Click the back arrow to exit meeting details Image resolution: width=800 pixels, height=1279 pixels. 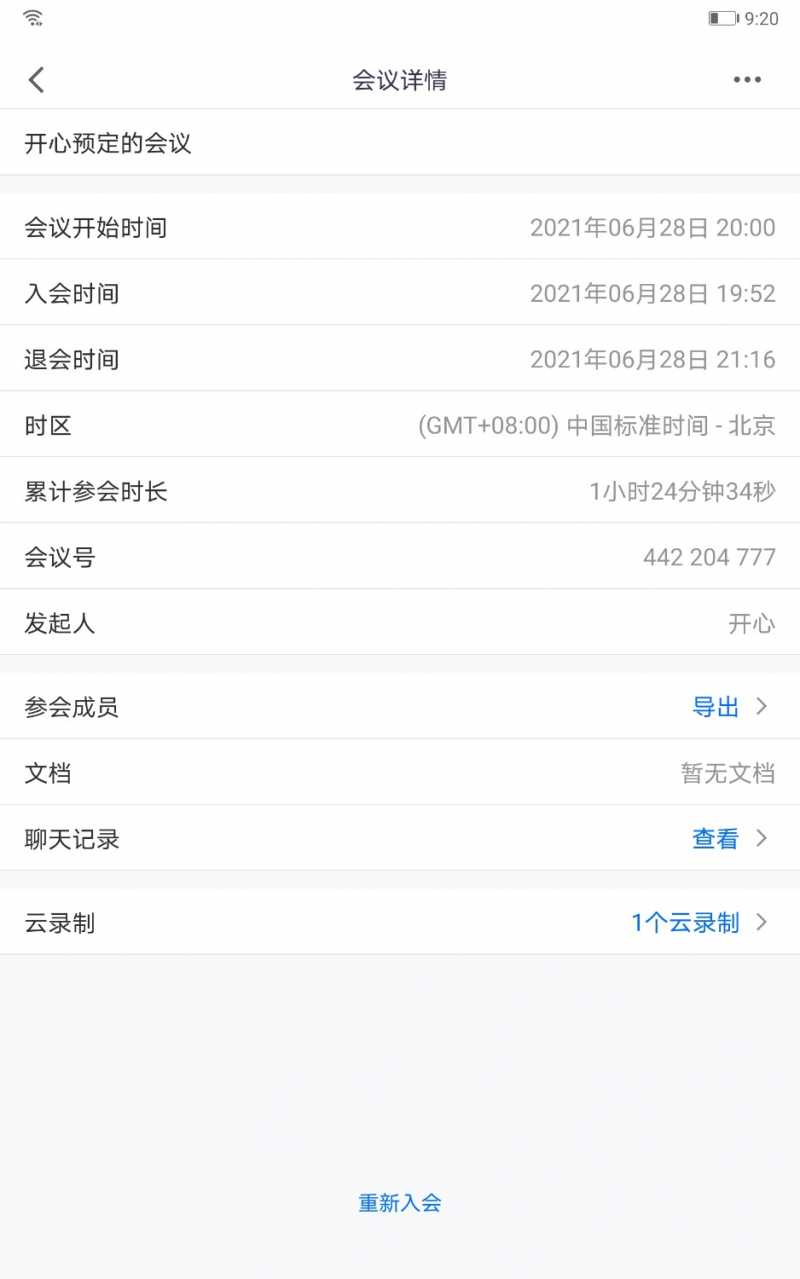coord(36,79)
